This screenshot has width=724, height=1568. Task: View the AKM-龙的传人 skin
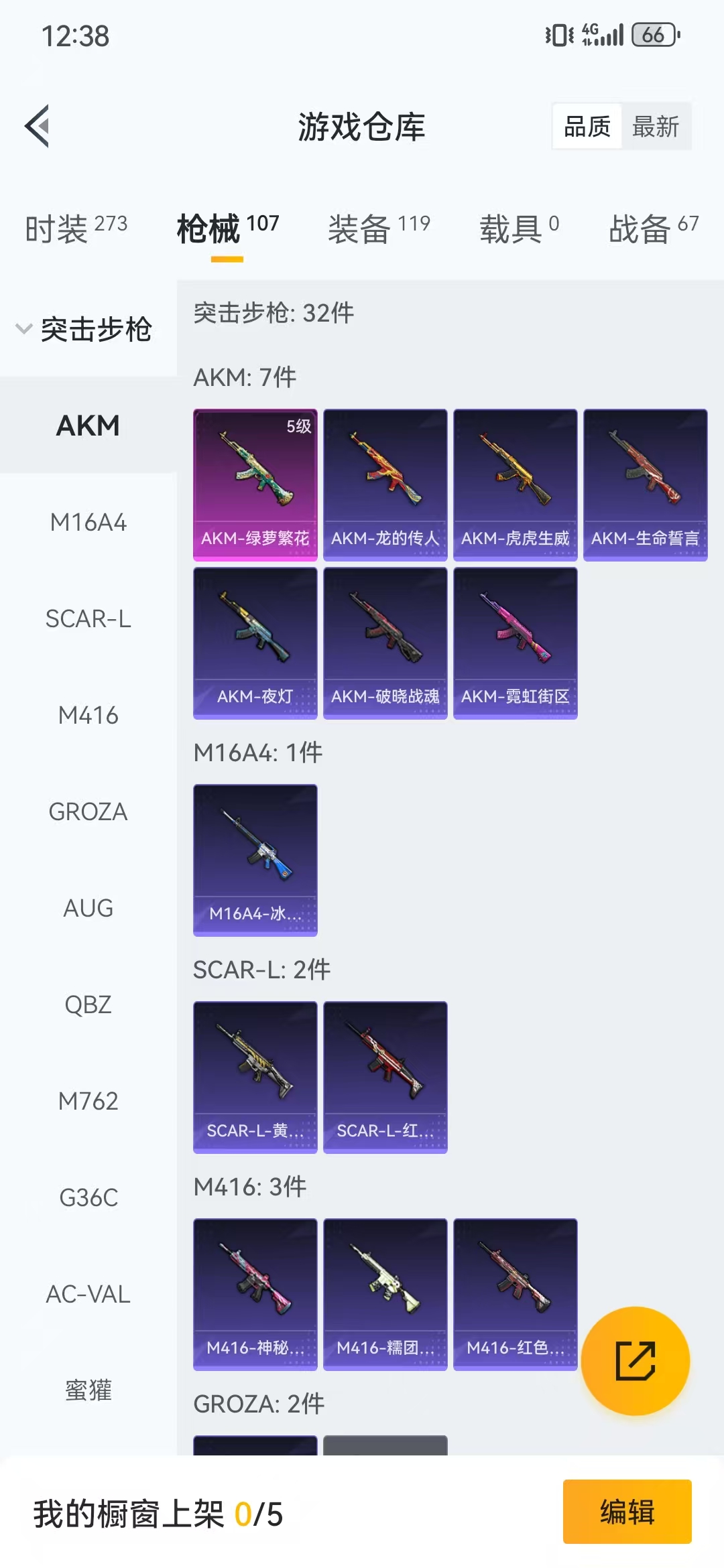[385, 484]
